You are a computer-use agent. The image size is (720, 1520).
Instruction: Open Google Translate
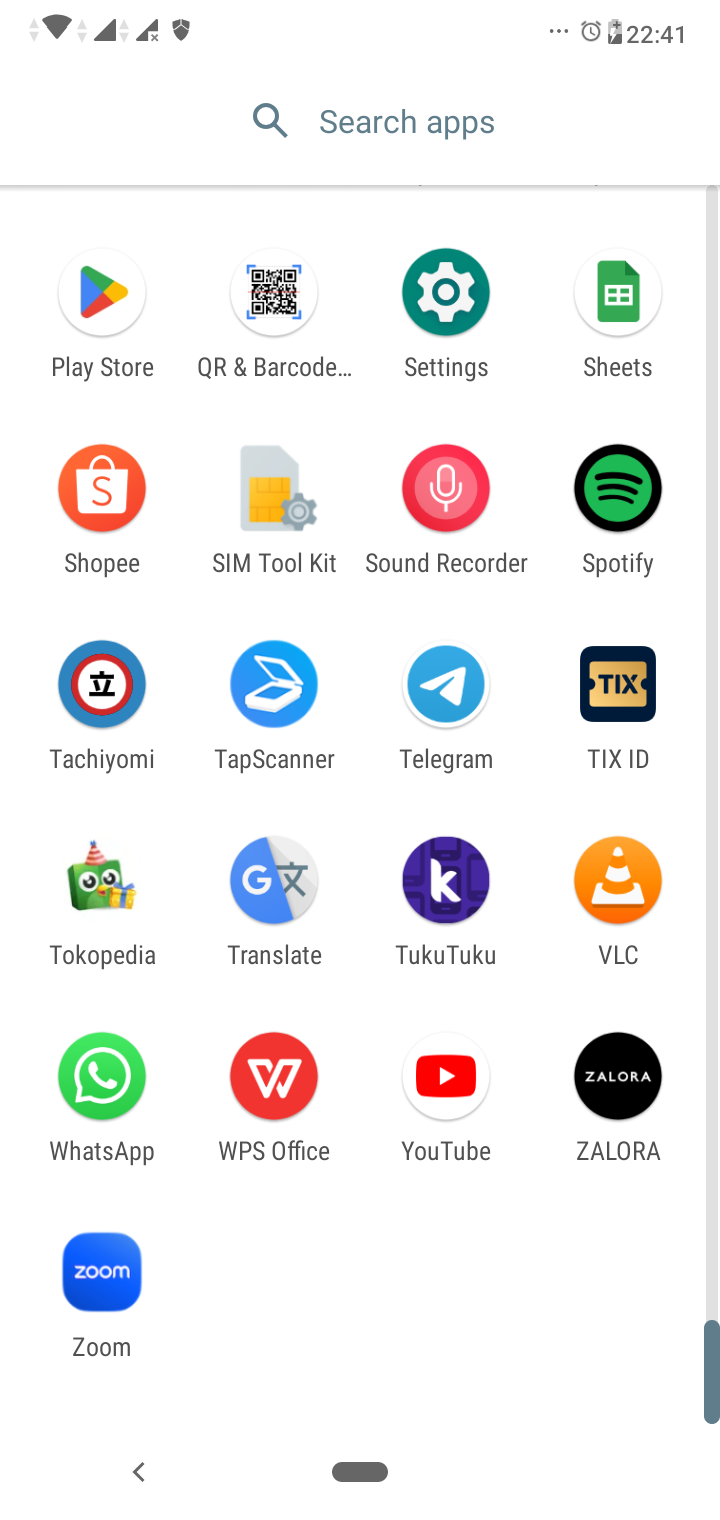274,881
